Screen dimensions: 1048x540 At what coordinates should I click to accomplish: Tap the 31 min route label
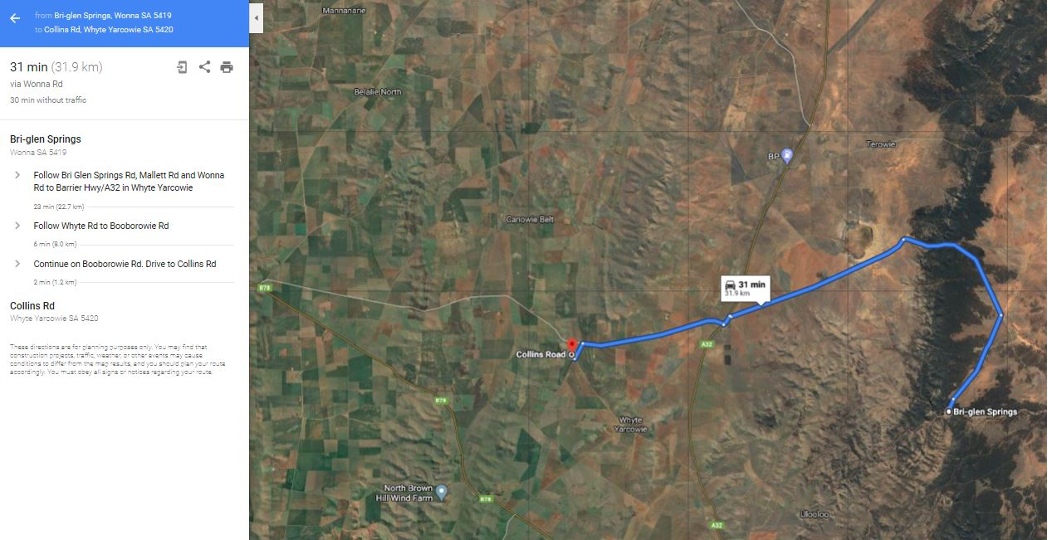pyautogui.click(x=744, y=288)
